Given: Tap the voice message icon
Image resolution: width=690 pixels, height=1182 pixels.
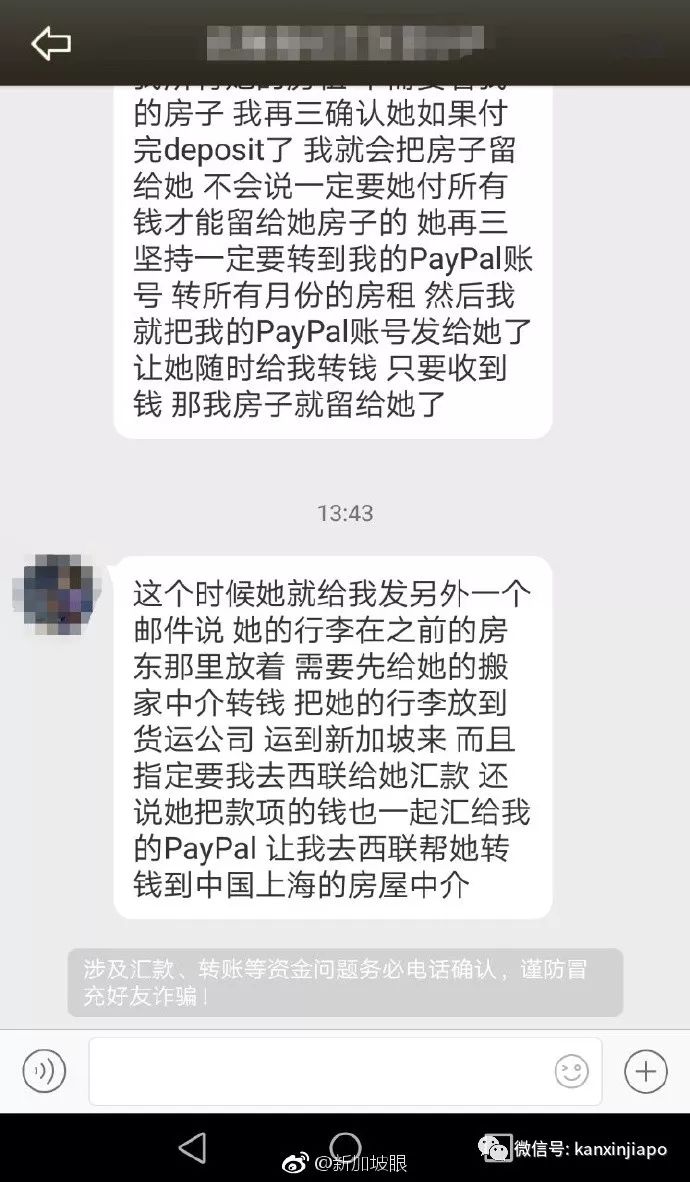Looking at the screenshot, I should pyautogui.click(x=44, y=1072).
